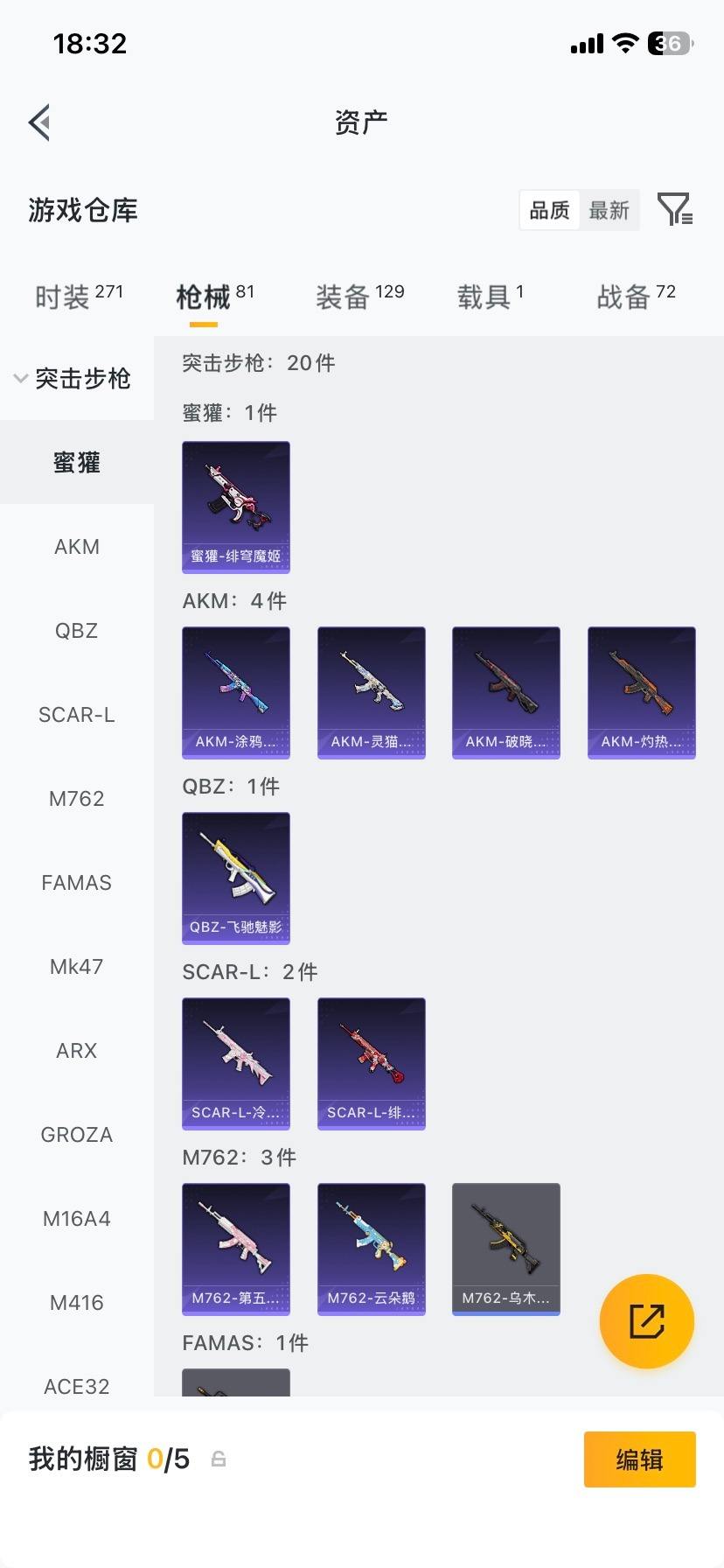Go back using the top-left arrow
The image size is (724, 1568).
coord(39,122)
